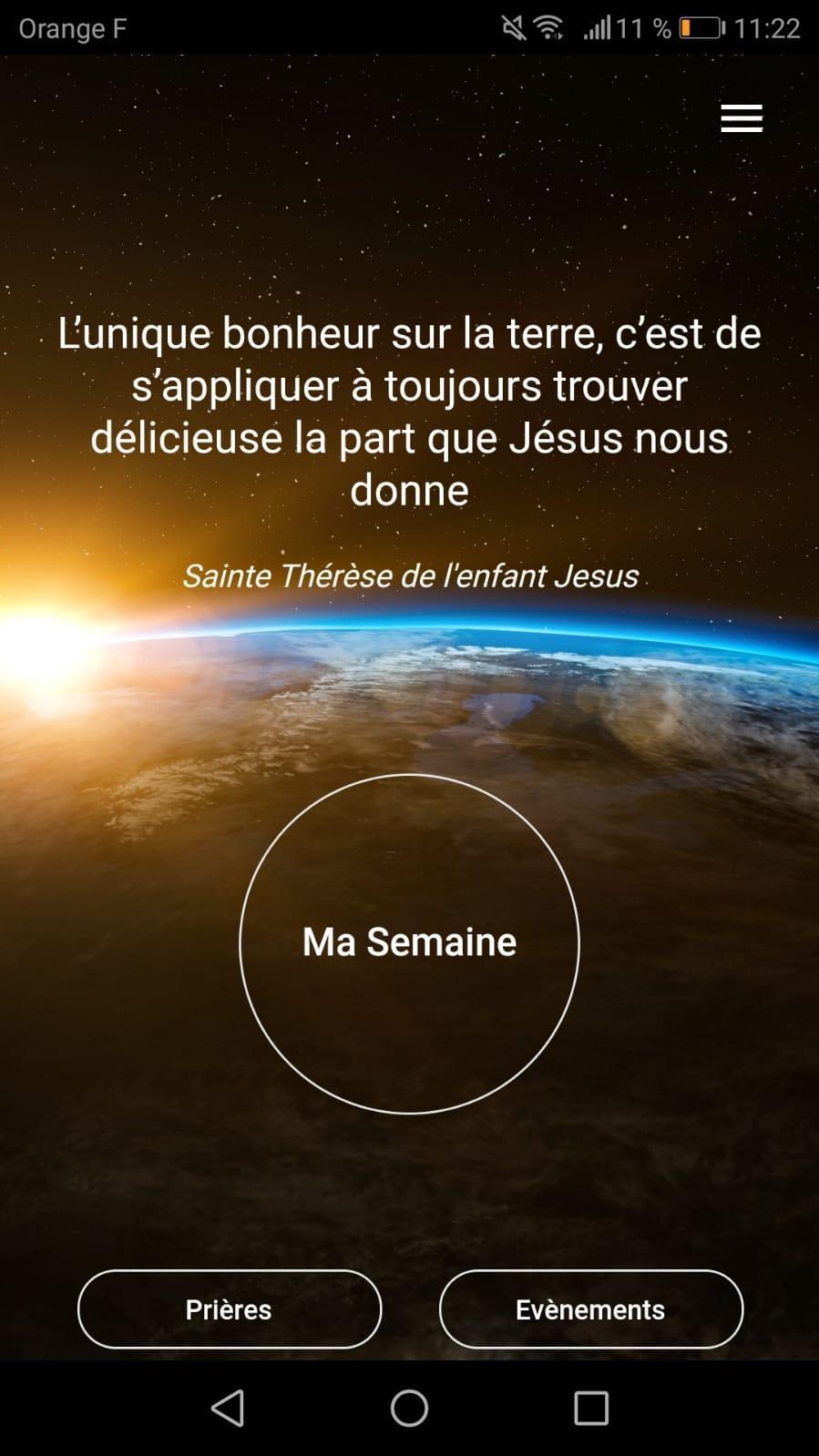Open the Evènements section
This screenshot has height=1456, width=819.
589,1308
